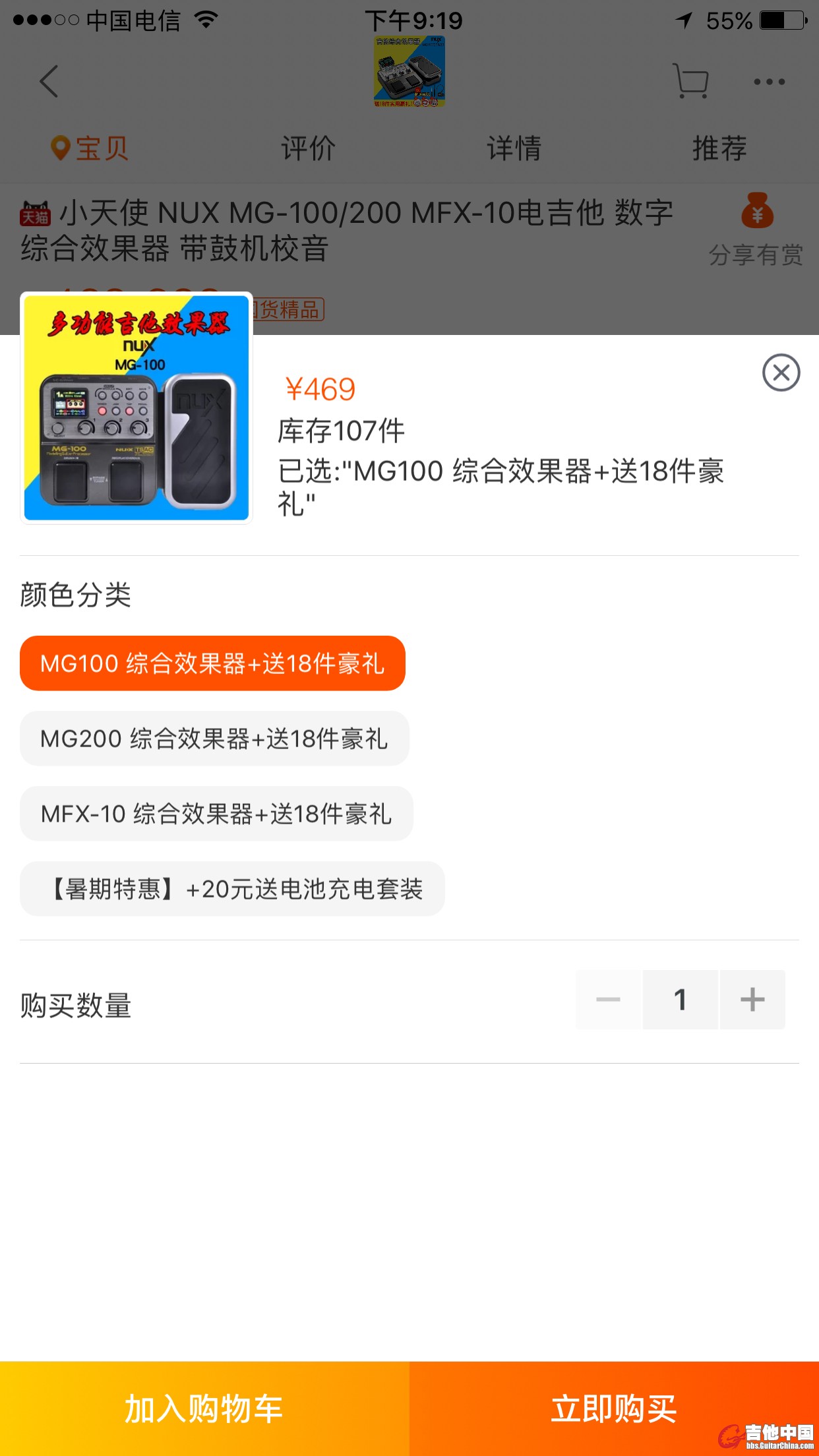Tap 加入购物车 to add to cart
Image resolution: width=819 pixels, height=1456 pixels.
(204, 1409)
